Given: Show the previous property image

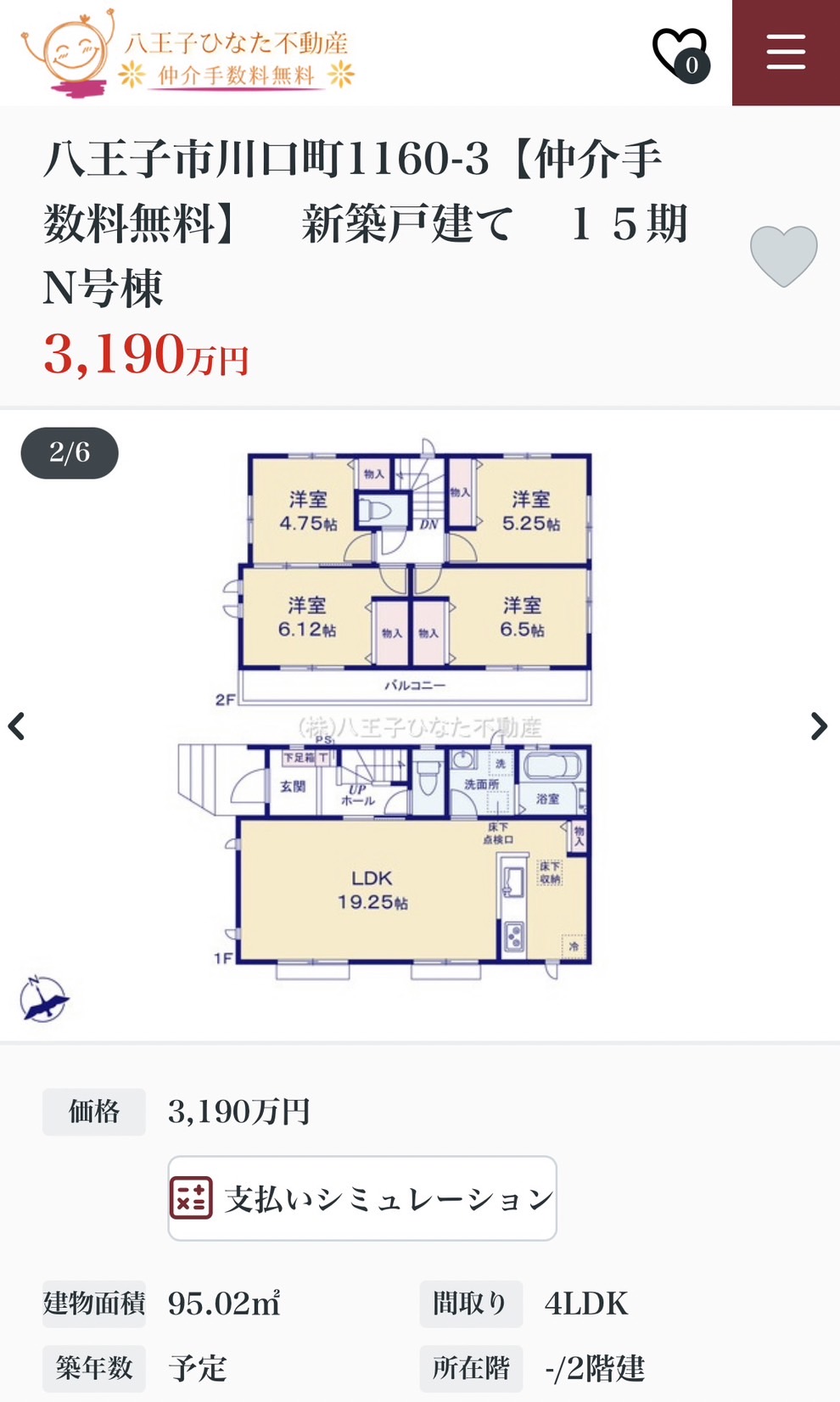Looking at the screenshot, I should [x=16, y=726].
